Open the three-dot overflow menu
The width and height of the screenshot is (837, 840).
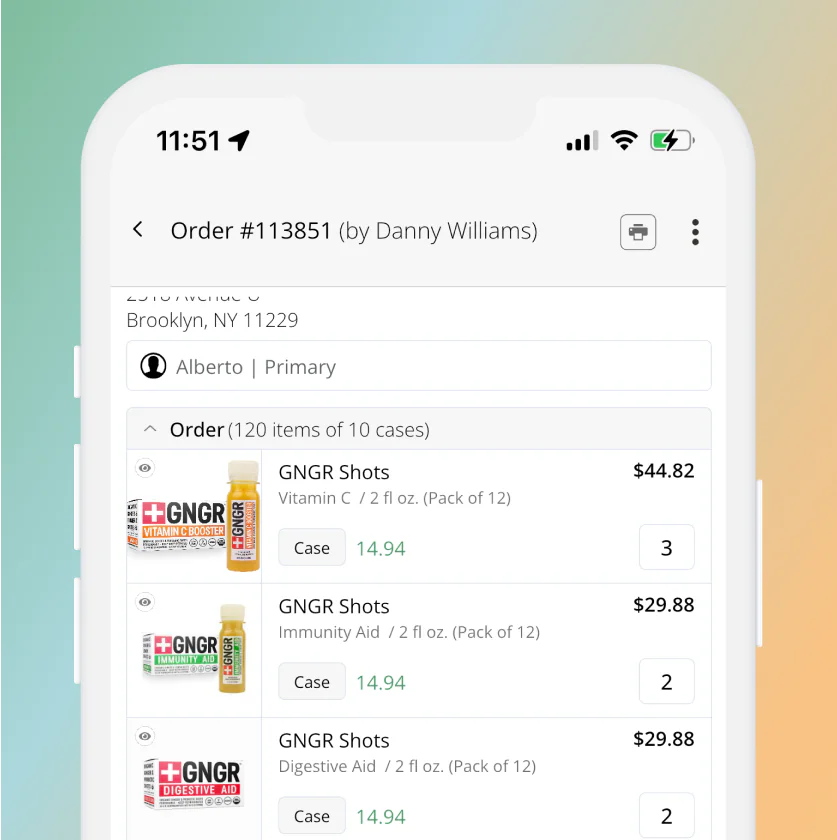(x=695, y=232)
